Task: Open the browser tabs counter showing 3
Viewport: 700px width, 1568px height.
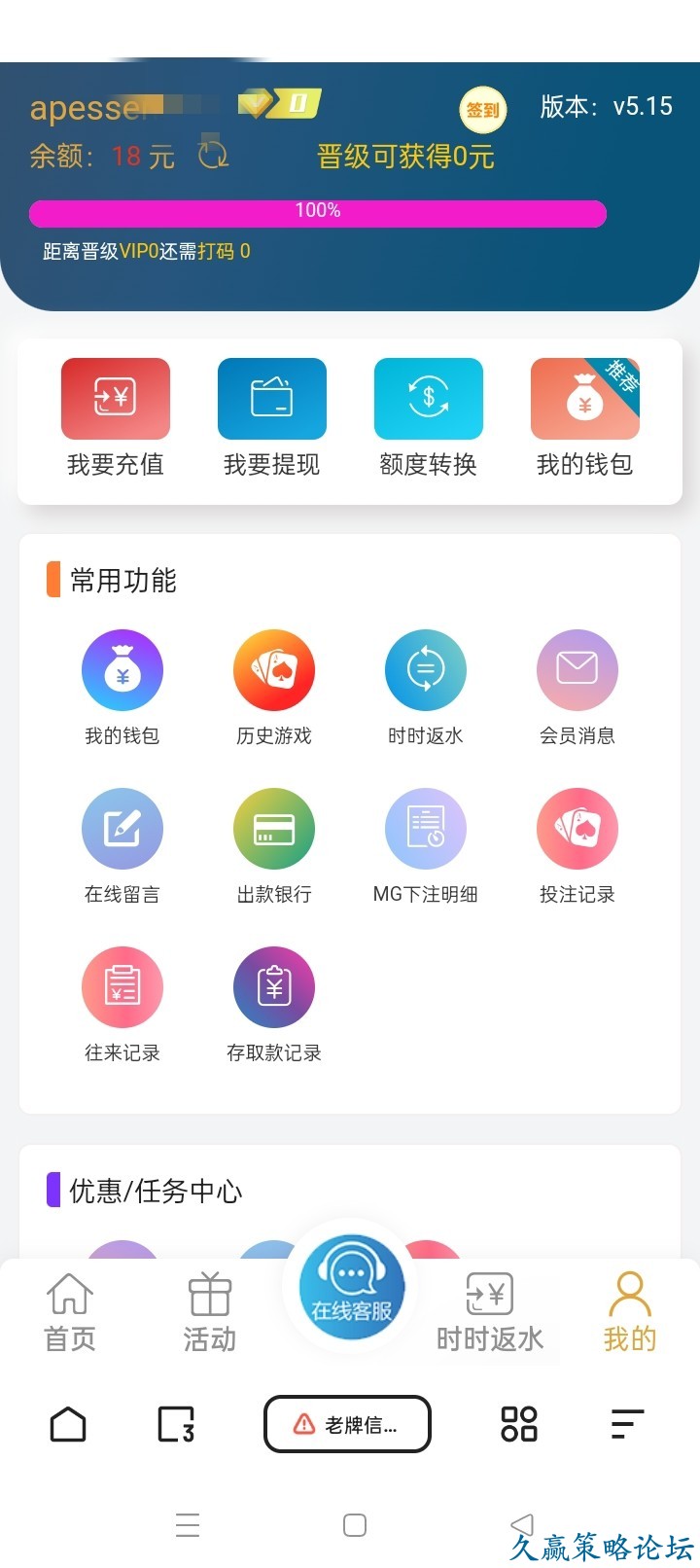Action: [176, 1425]
